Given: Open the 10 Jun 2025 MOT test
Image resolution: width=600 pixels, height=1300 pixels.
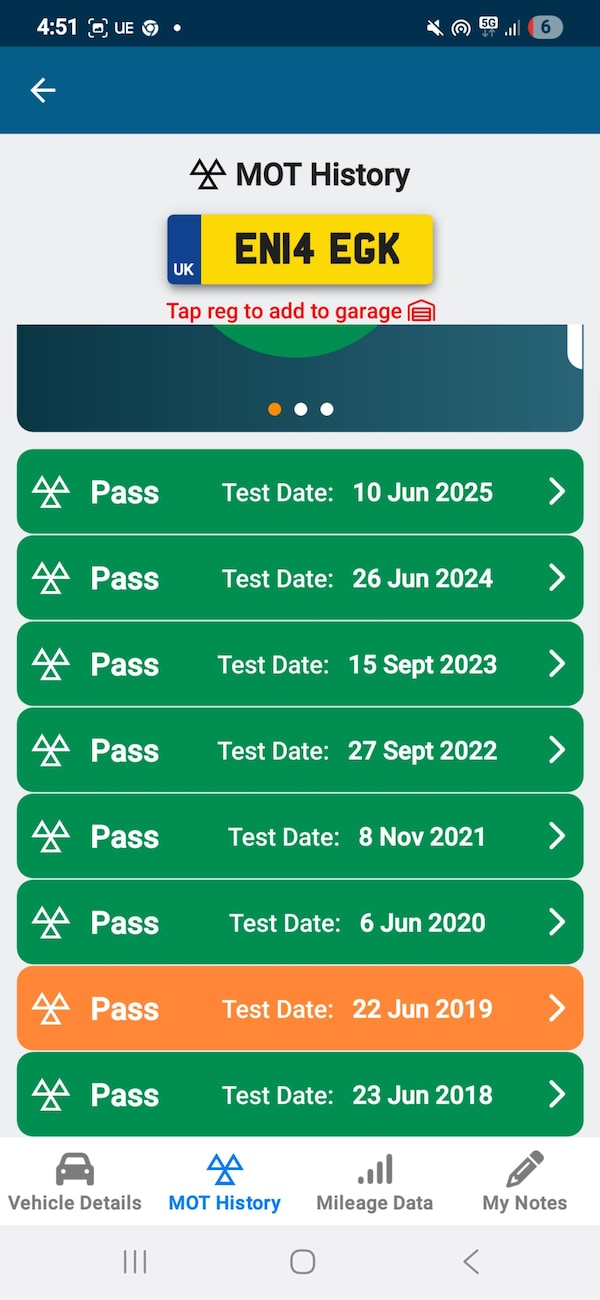Looking at the screenshot, I should click(300, 491).
